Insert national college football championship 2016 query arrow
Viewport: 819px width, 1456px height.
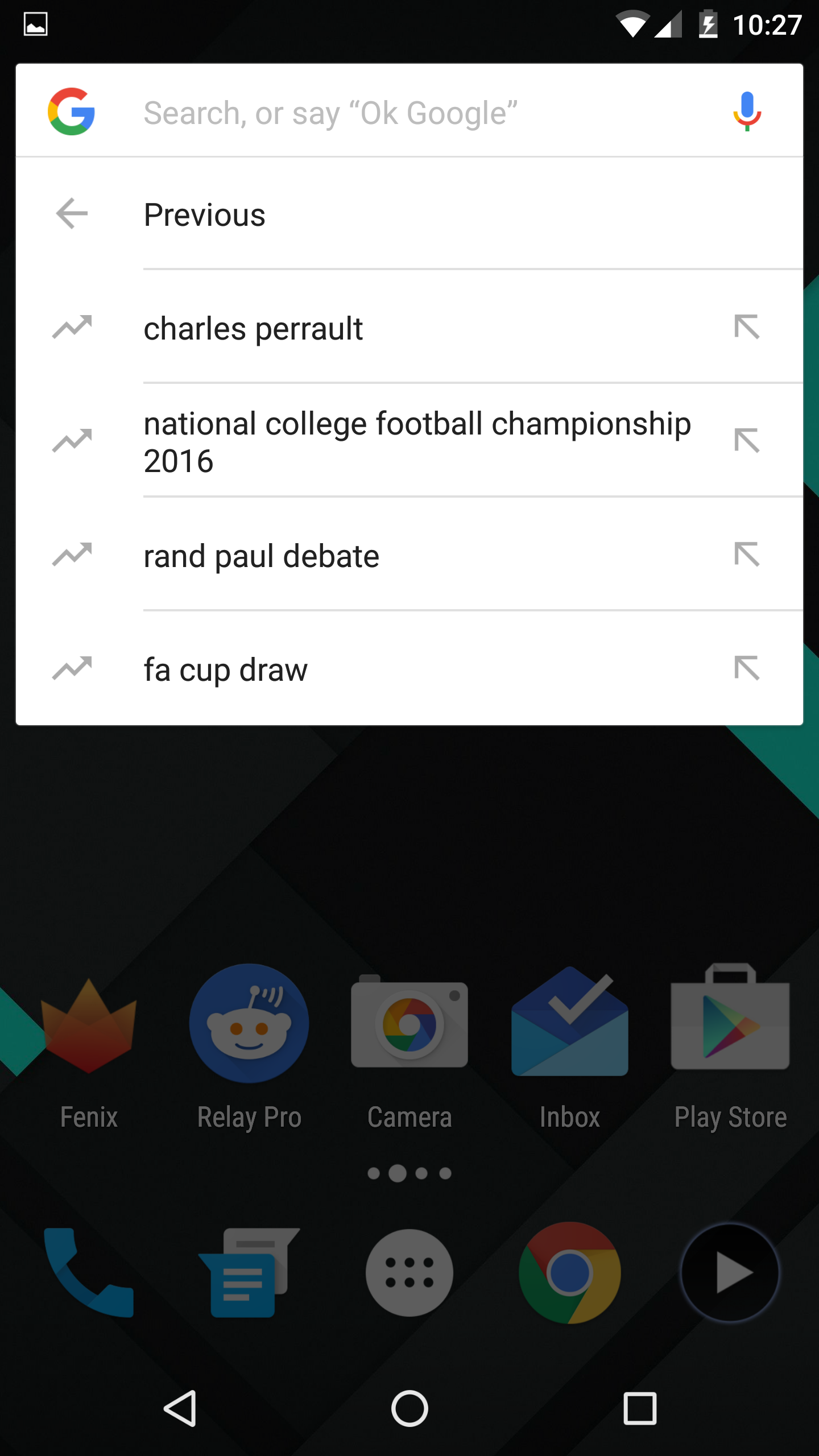pos(747,441)
